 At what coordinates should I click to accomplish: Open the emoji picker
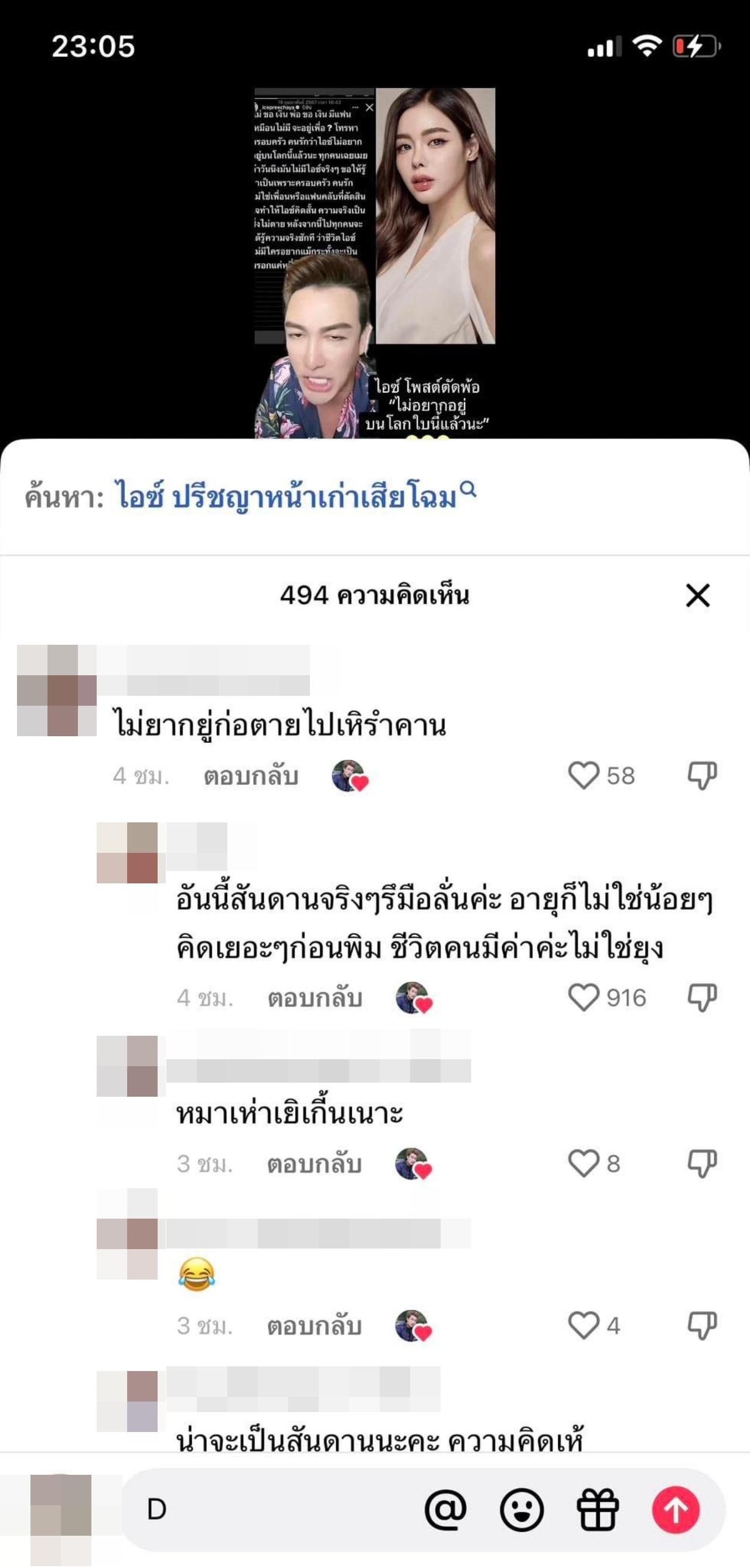click(x=521, y=1509)
